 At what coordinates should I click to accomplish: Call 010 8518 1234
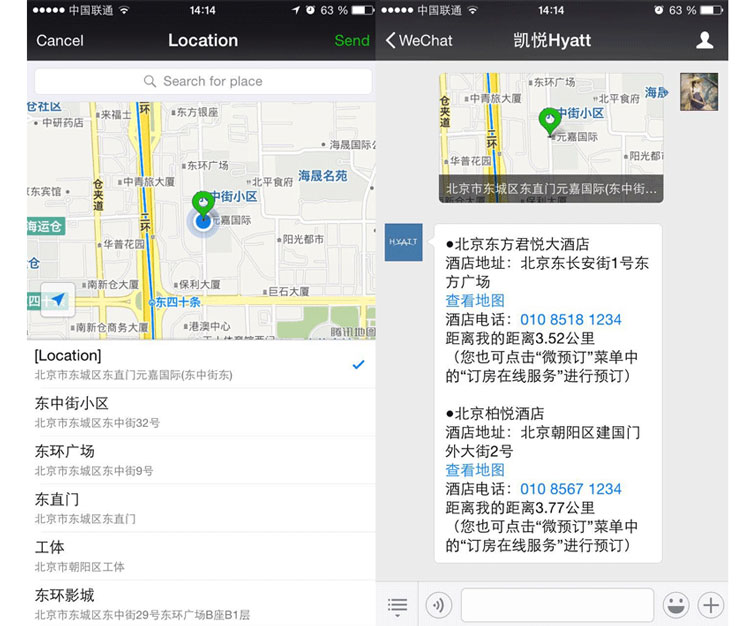570,320
